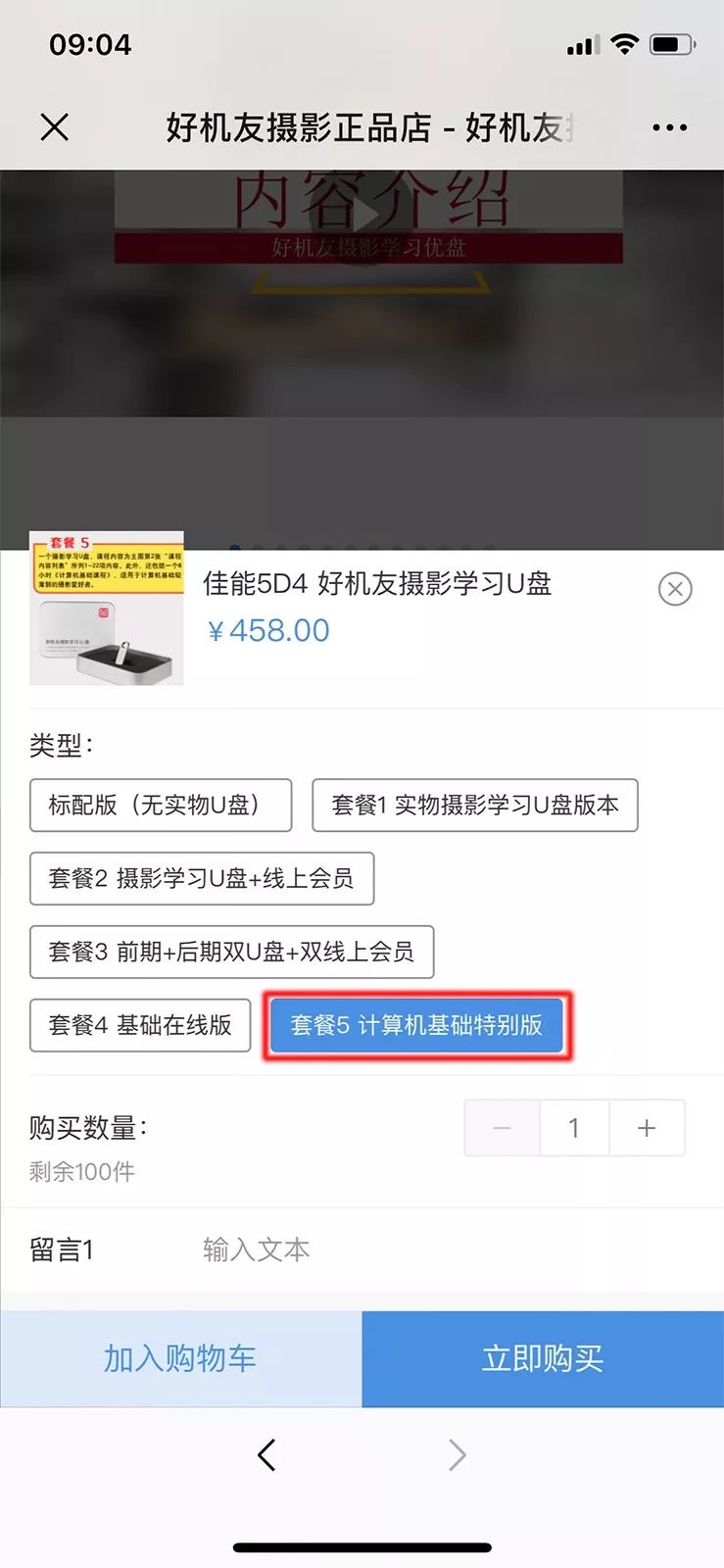Increase purchase quantity with plus button
The width and height of the screenshot is (724, 1568).
[x=647, y=1127]
